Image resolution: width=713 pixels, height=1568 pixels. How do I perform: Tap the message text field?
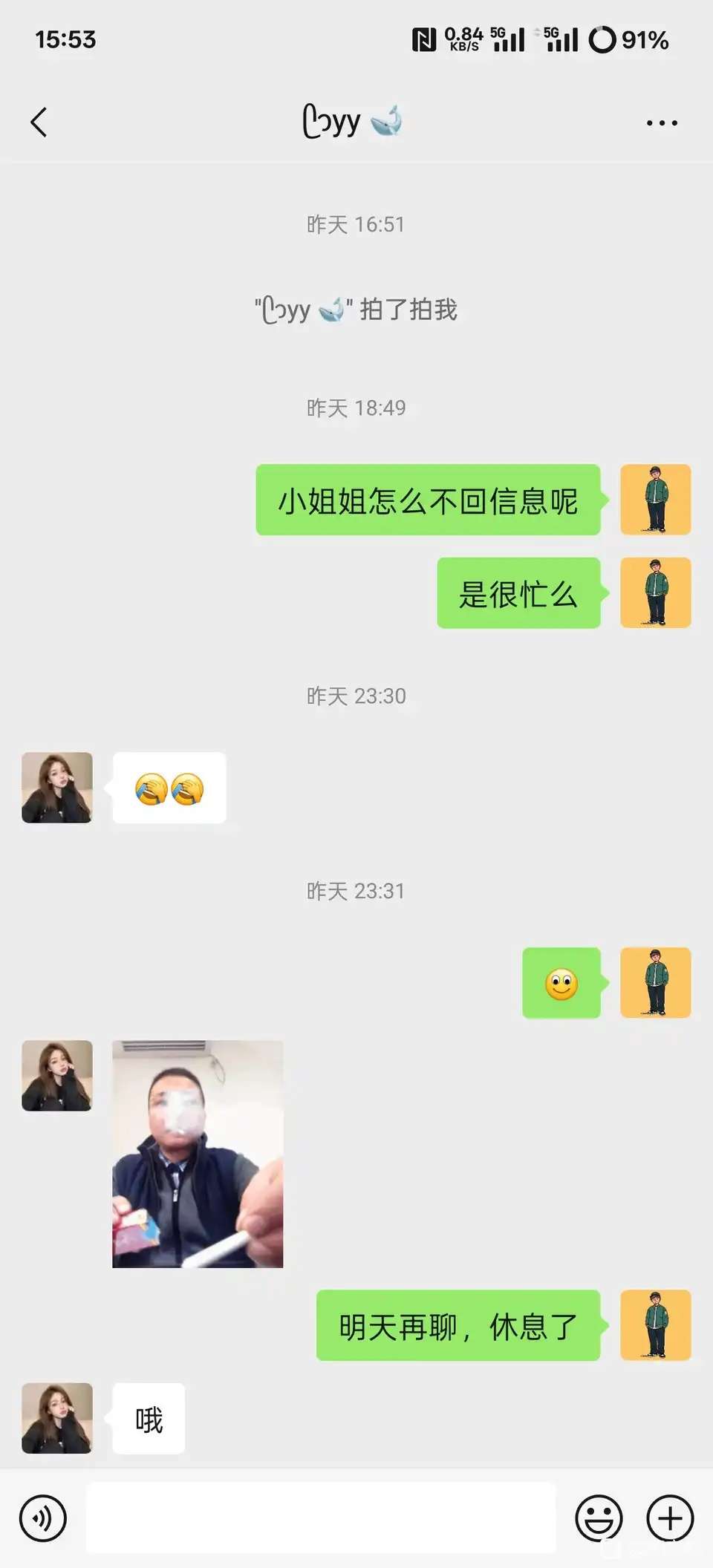[x=321, y=1518]
